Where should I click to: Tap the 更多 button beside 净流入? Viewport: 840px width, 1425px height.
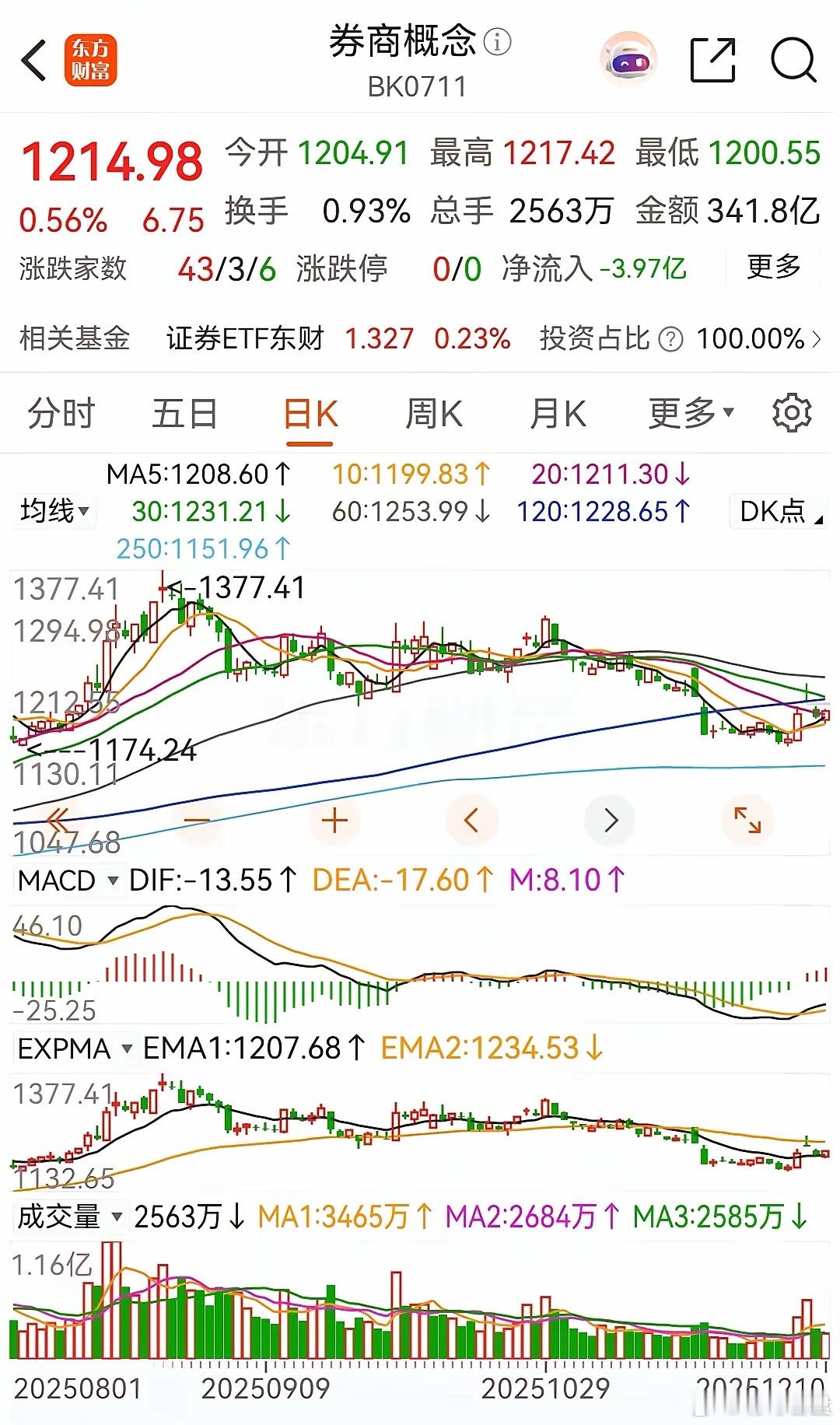point(773,268)
